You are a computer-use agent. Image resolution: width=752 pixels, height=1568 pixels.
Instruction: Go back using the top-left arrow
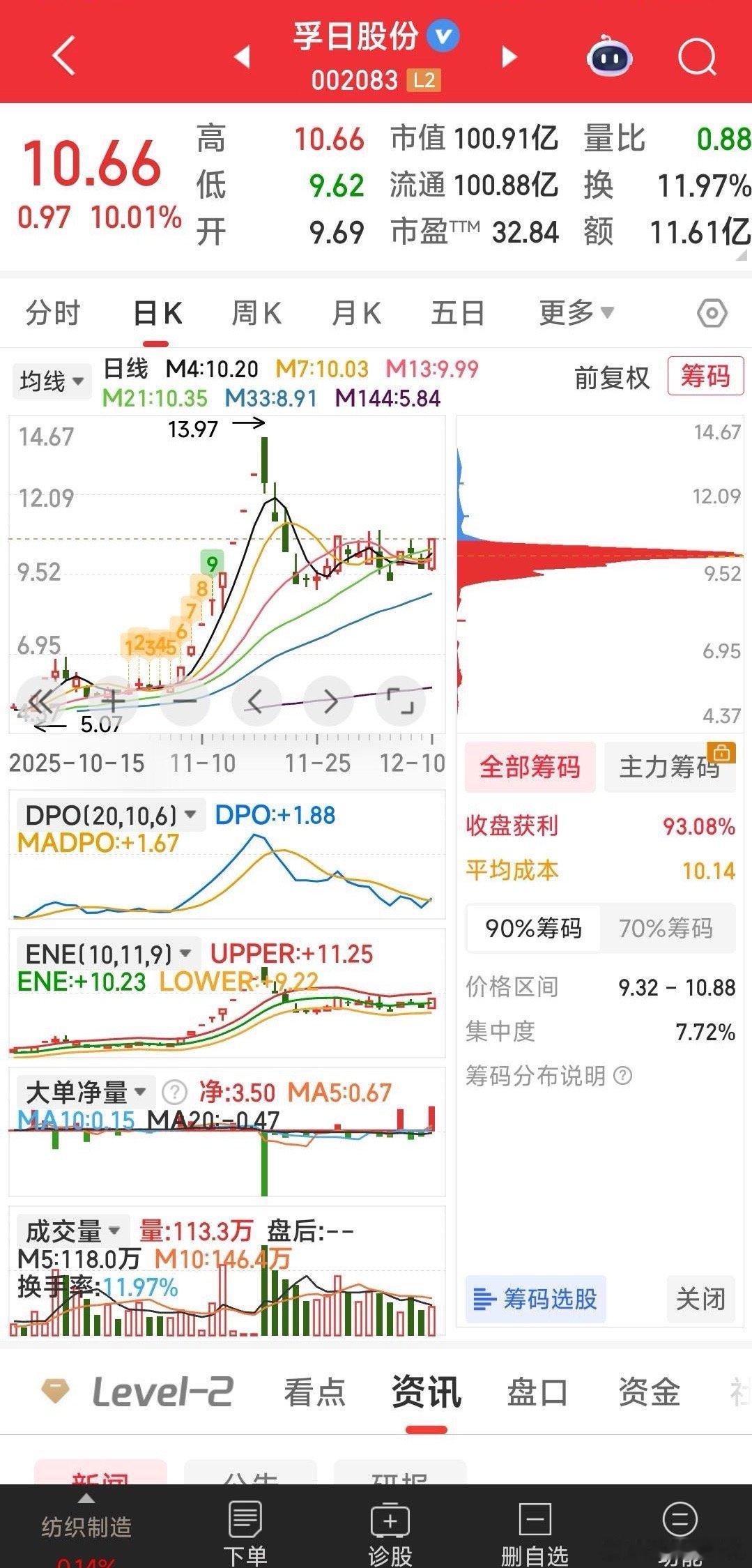coord(64,56)
